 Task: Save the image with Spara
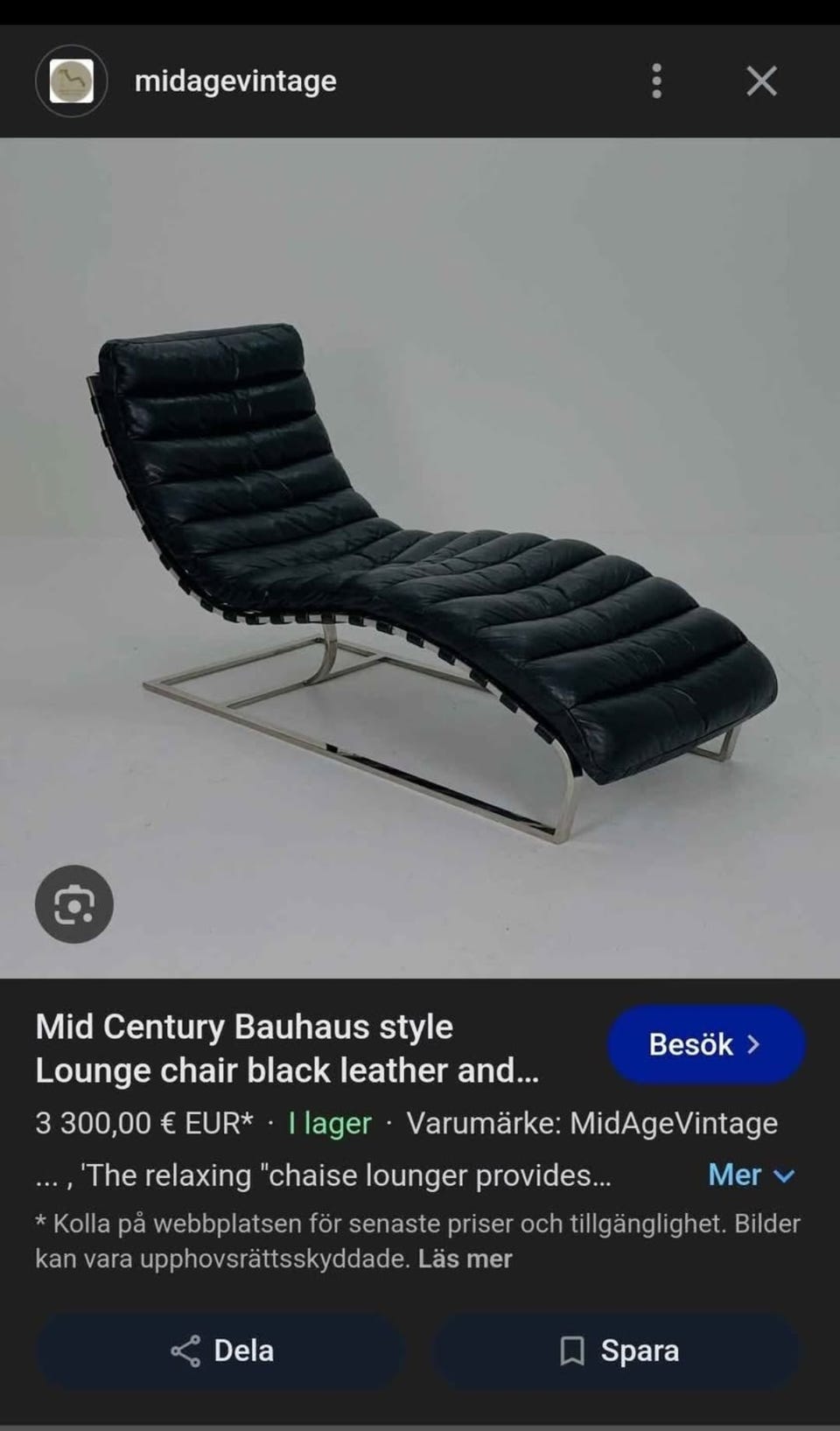(618, 1350)
